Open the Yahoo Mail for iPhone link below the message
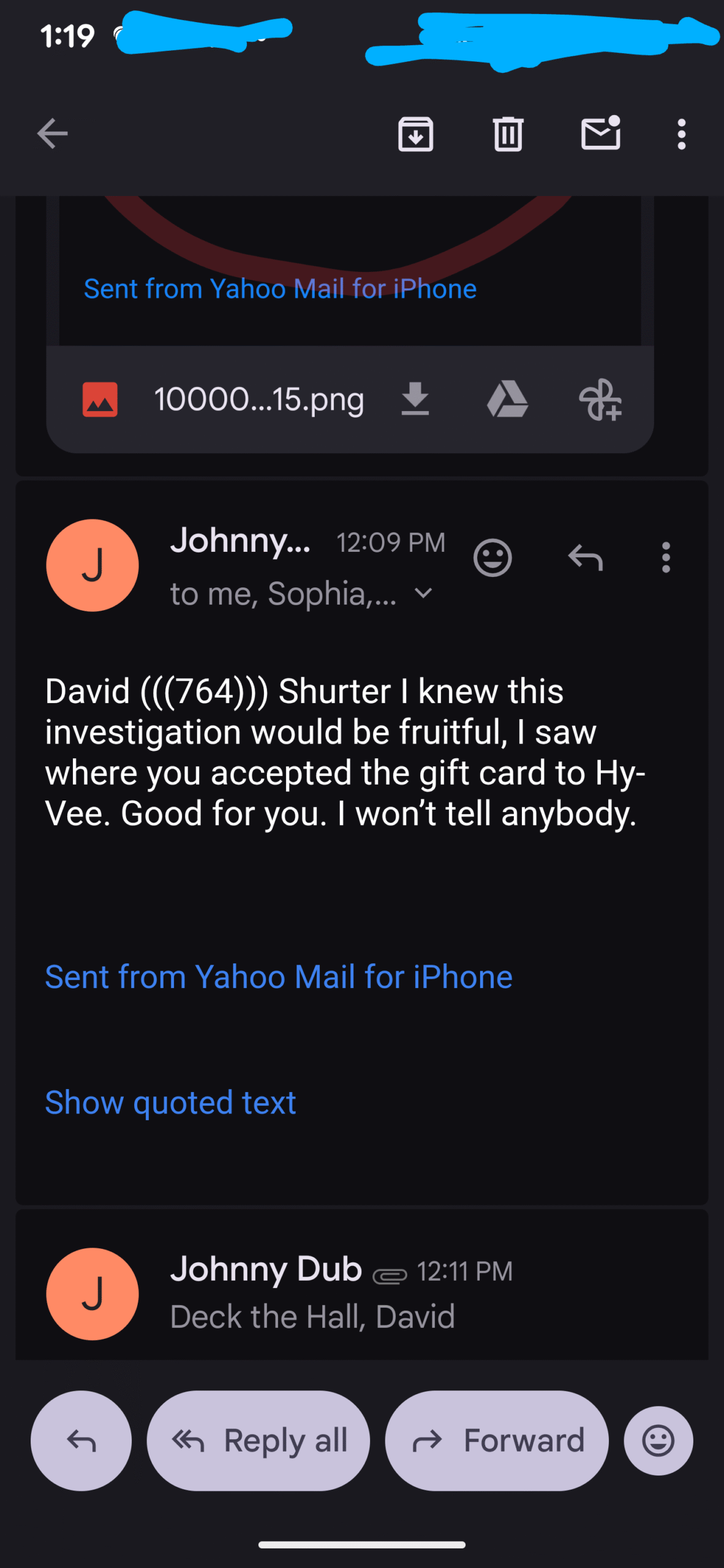Image resolution: width=724 pixels, height=1568 pixels. click(x=279, y=976)
